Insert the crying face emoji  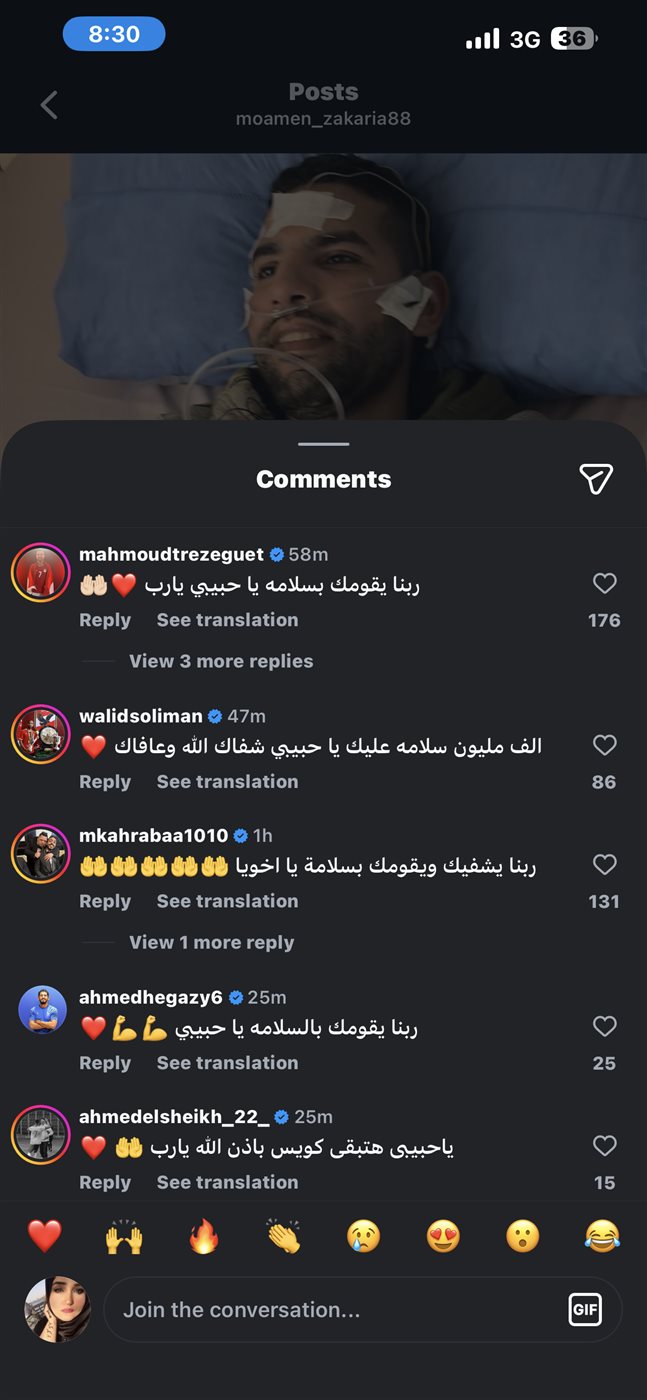tap(363, 1237)
